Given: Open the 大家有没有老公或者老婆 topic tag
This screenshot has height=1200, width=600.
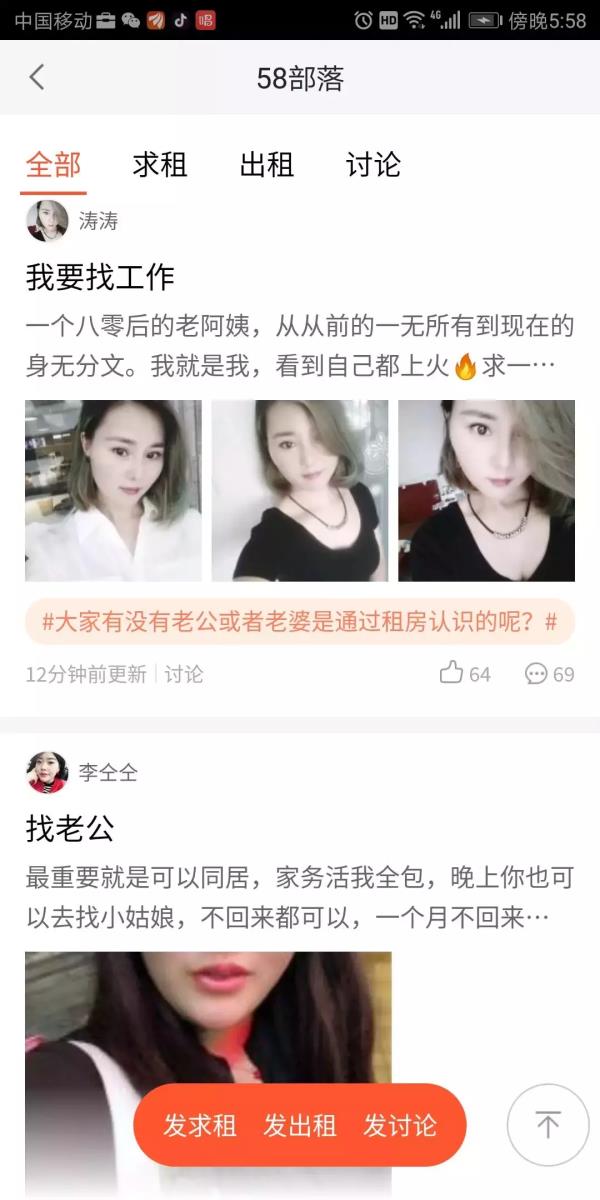Looking at the screenshot, I should point(300,622).
